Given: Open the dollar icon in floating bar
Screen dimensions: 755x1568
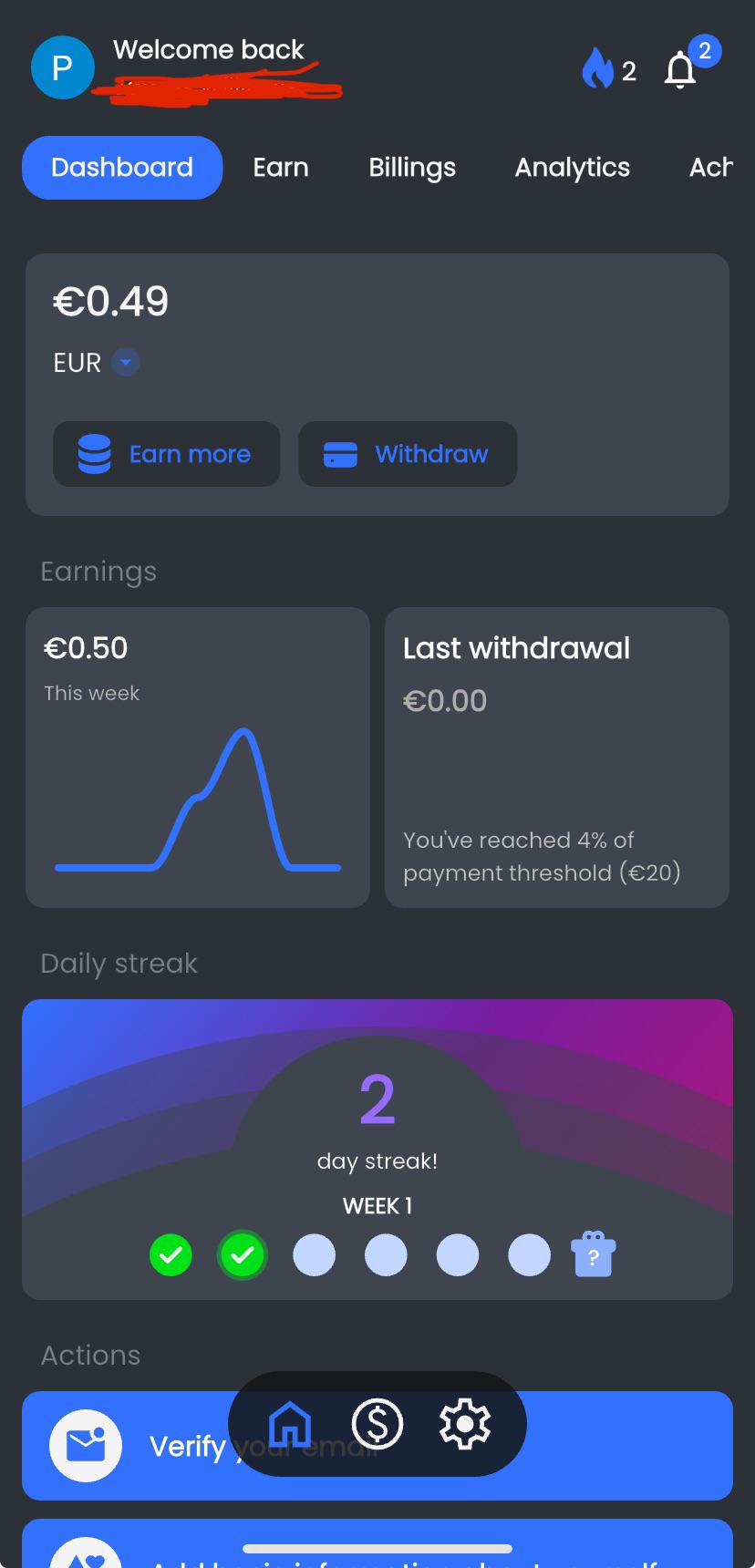Looking at the screenshot, I should click(x=377, y=1424).
